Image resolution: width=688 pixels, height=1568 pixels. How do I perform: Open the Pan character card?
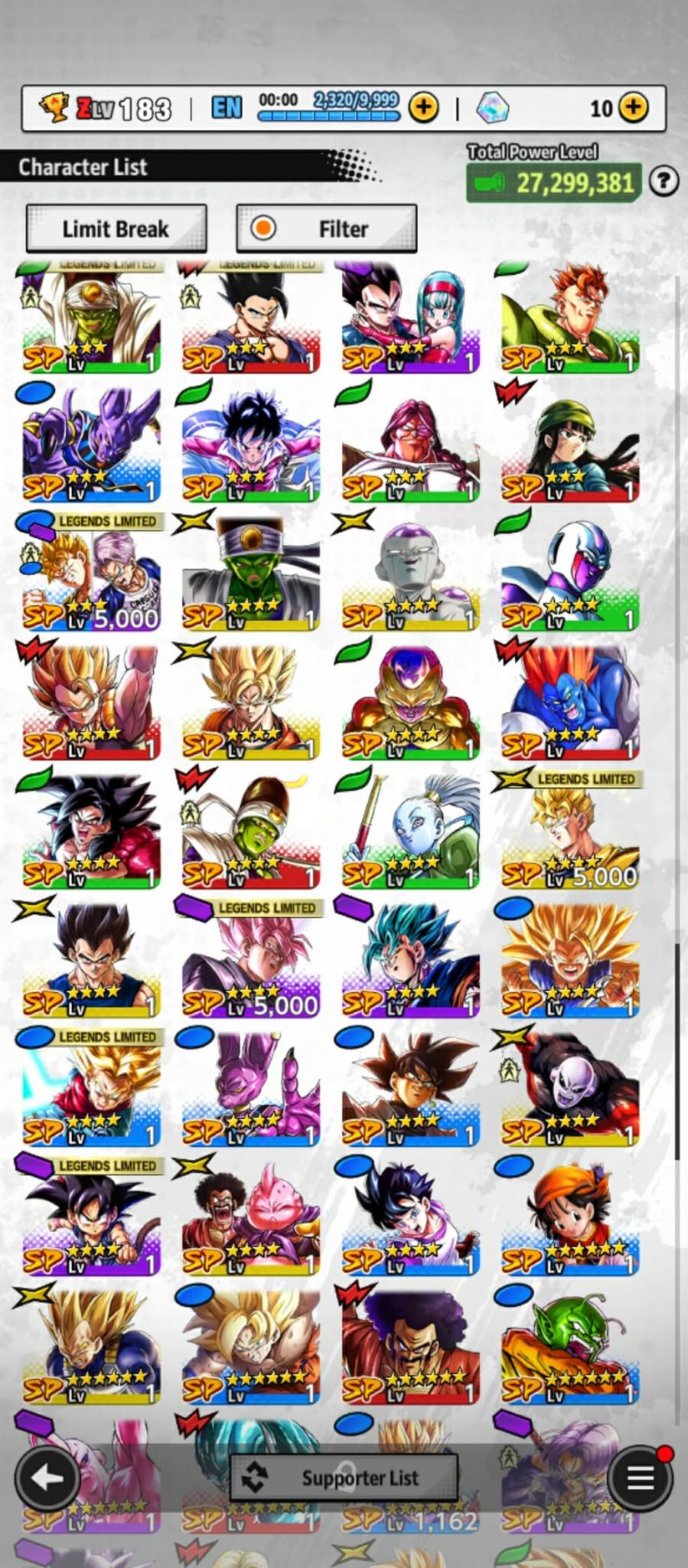pos(570,1216)
